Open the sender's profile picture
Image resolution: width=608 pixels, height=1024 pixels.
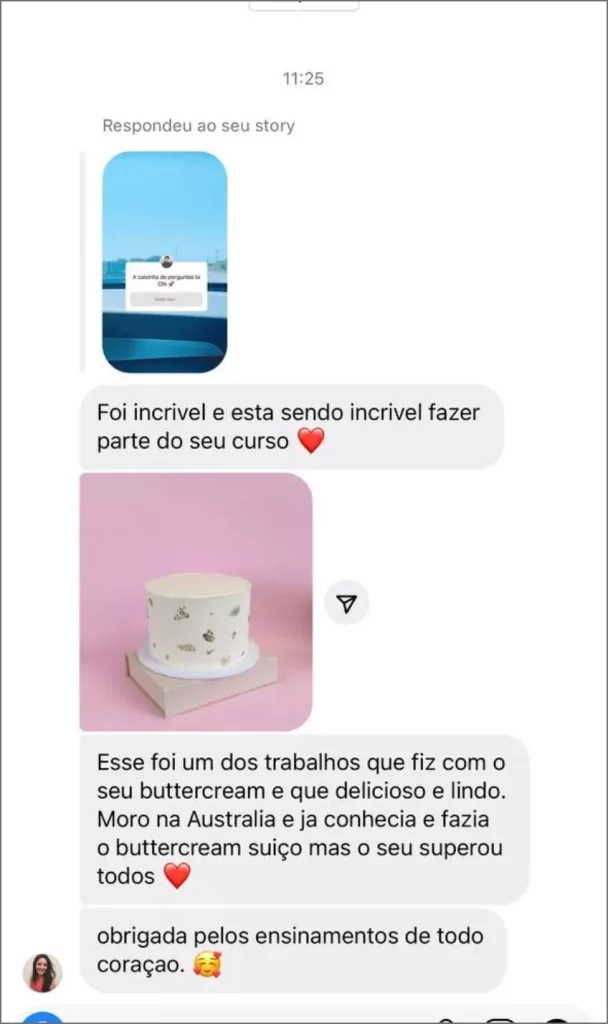click(x=42, y=972)
